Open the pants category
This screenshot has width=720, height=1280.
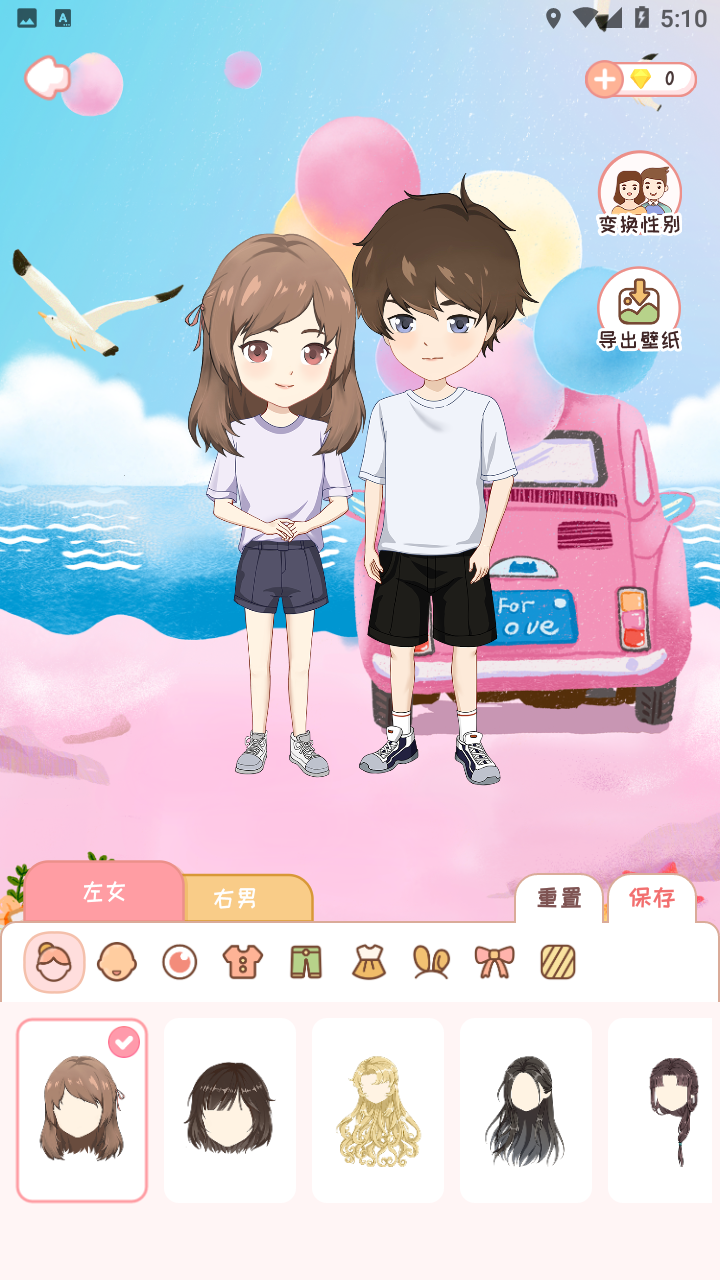tap(306, 962)
